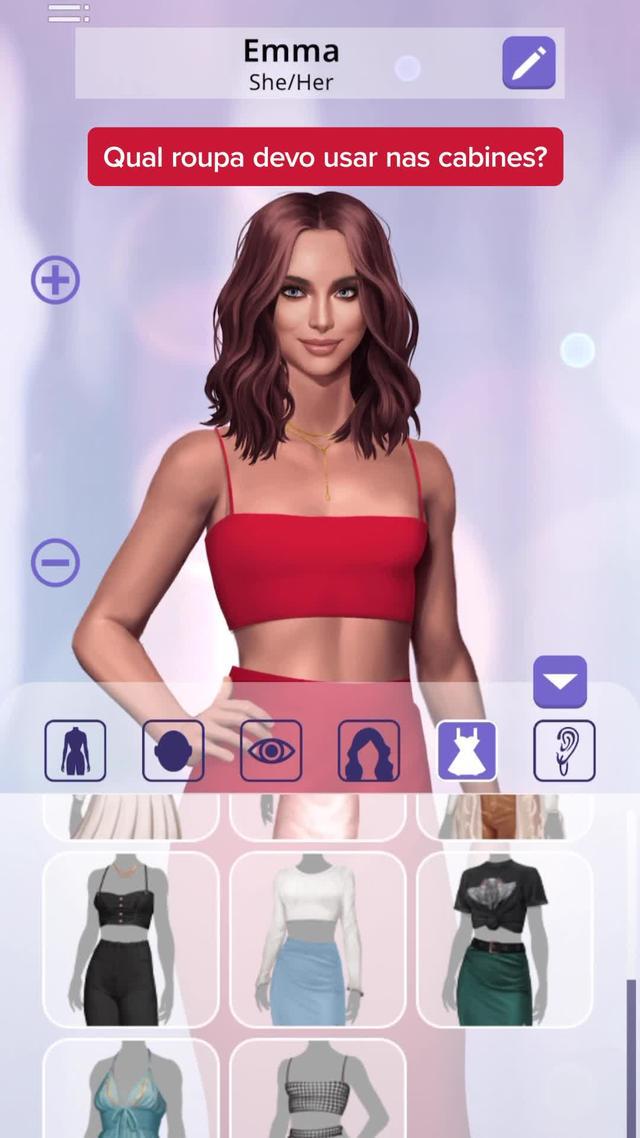
Task: Pick the white sweater with blue skirt outfit
Action: 318,939
